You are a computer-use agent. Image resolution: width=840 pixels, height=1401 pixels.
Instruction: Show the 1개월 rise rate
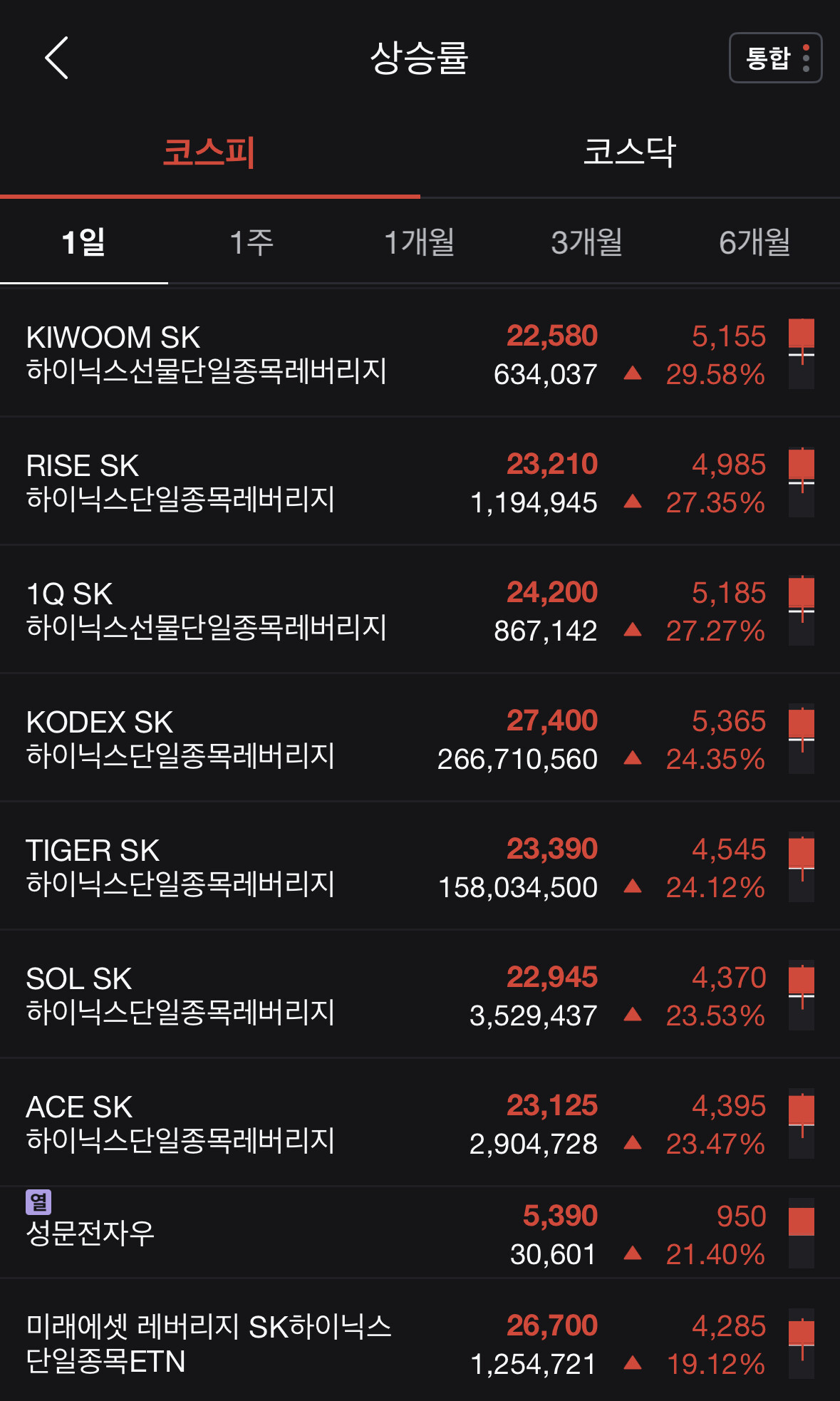(x=420, y=242)
